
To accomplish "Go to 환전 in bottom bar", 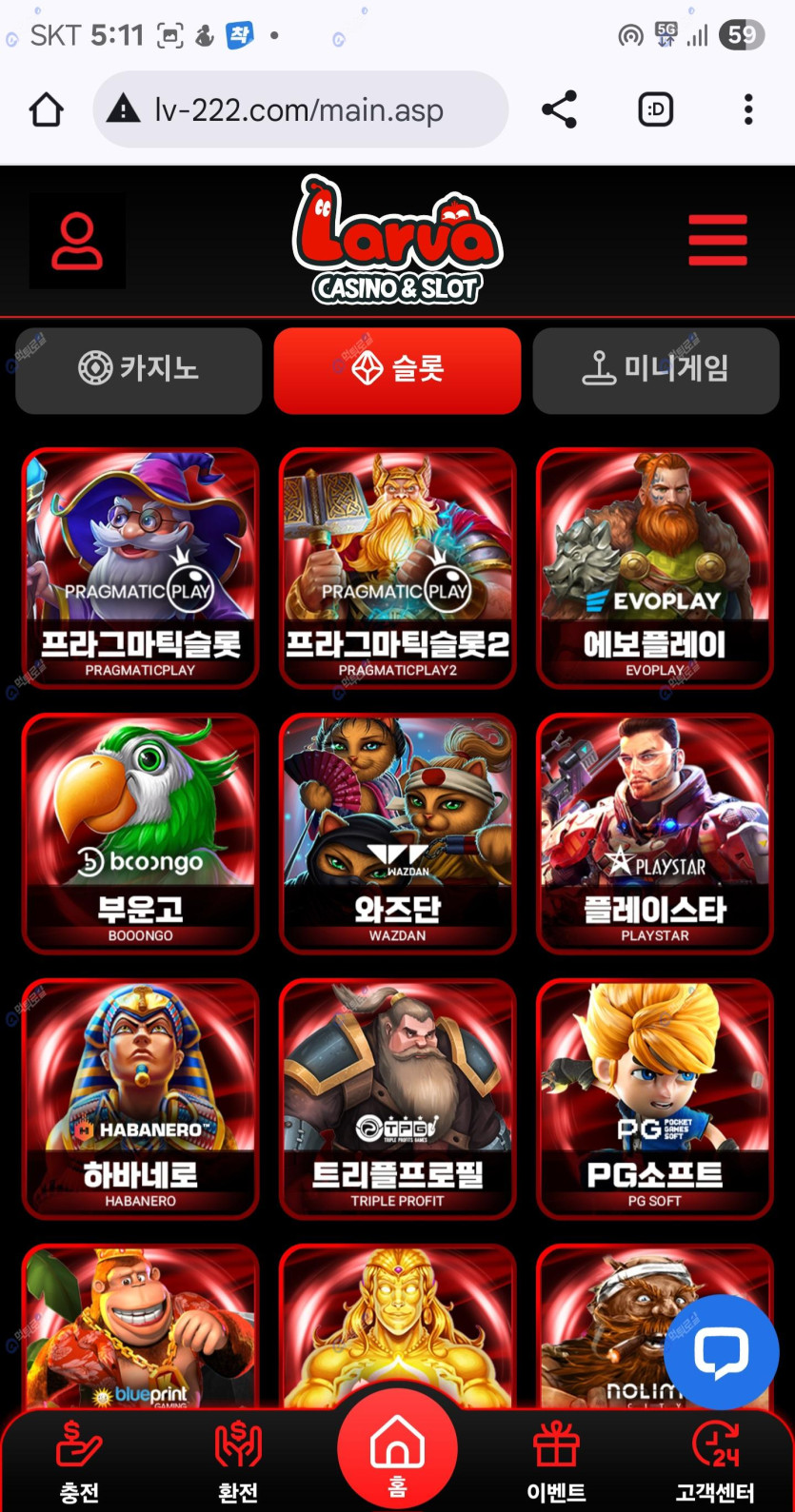I will [x=238, y=1461].
